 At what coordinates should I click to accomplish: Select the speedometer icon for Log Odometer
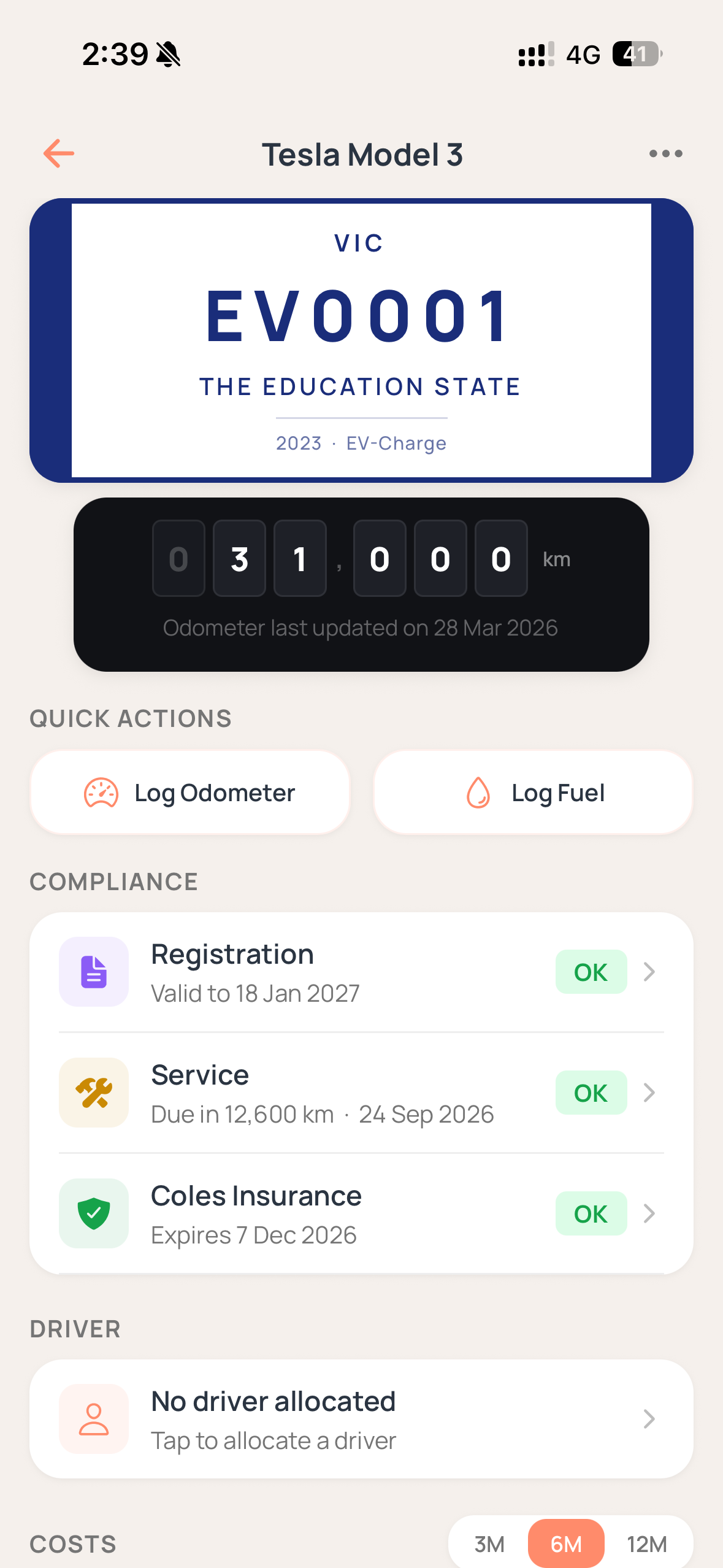click(100, 792)
